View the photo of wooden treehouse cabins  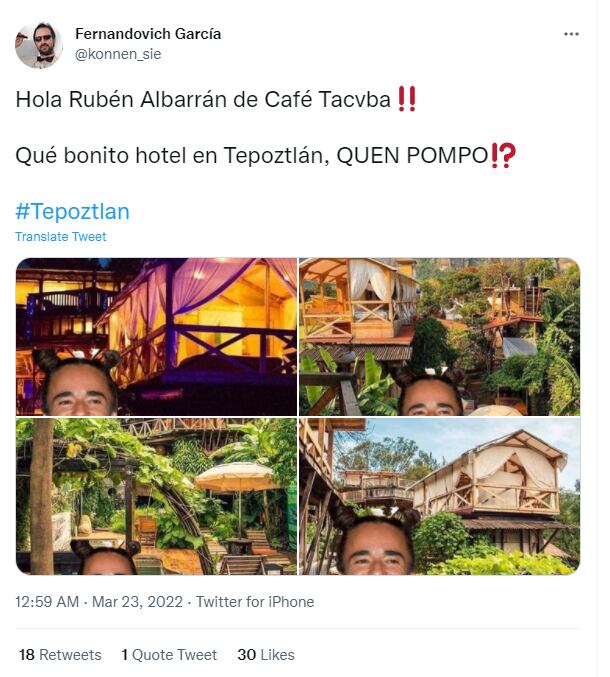point(439,336)
